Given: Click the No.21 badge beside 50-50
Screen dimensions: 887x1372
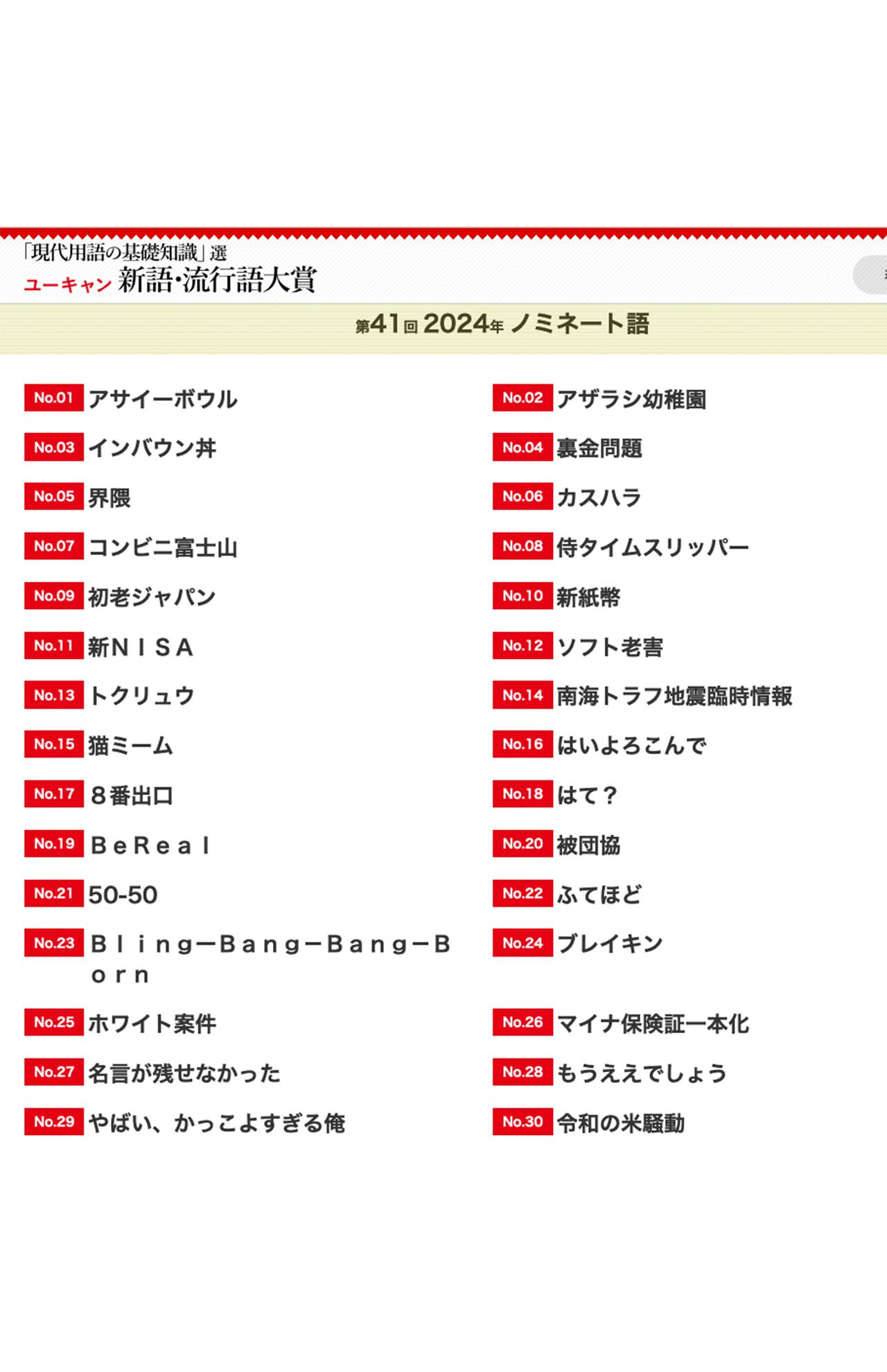Looking at the screenshot, I should (x=54, y=894).
